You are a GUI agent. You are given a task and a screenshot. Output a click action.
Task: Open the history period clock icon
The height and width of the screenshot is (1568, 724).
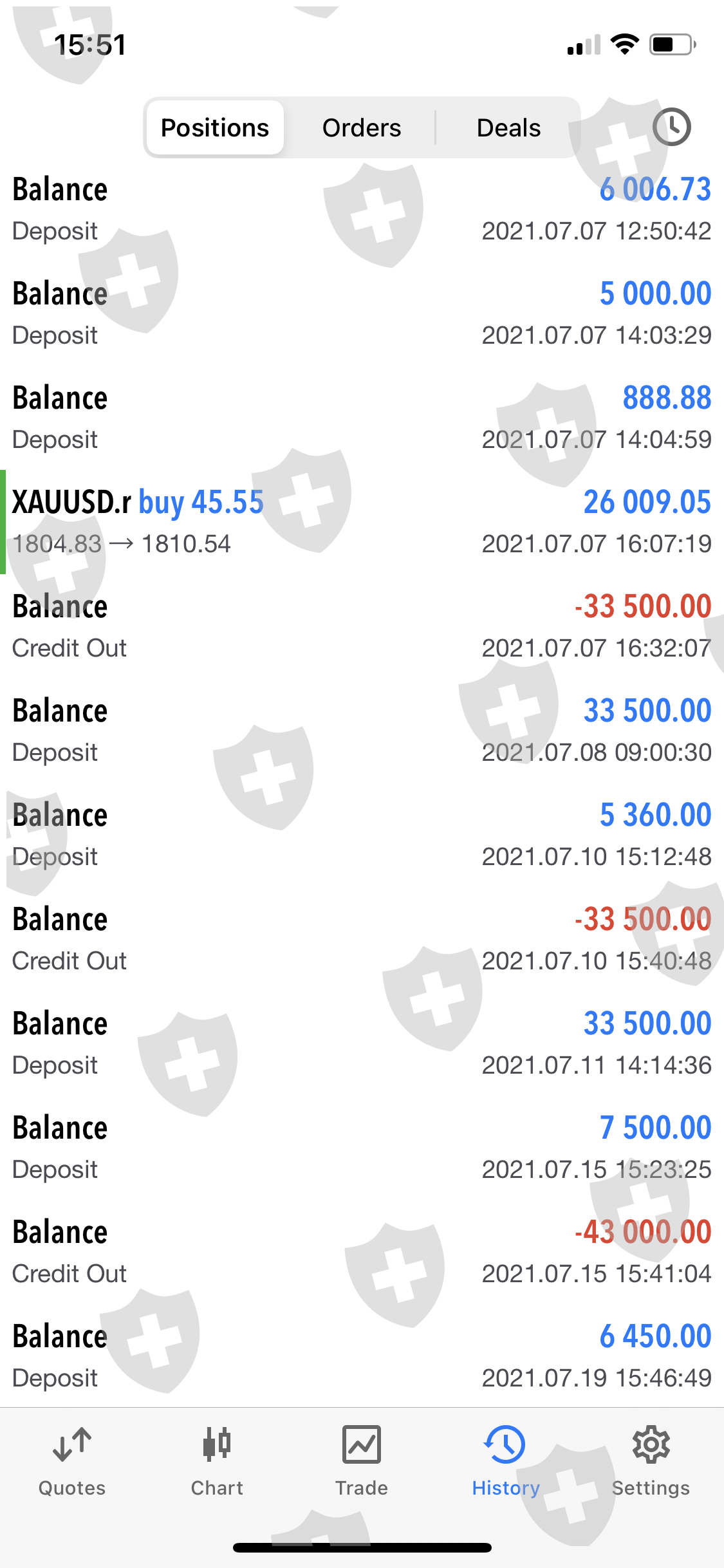tap(671, 127)
